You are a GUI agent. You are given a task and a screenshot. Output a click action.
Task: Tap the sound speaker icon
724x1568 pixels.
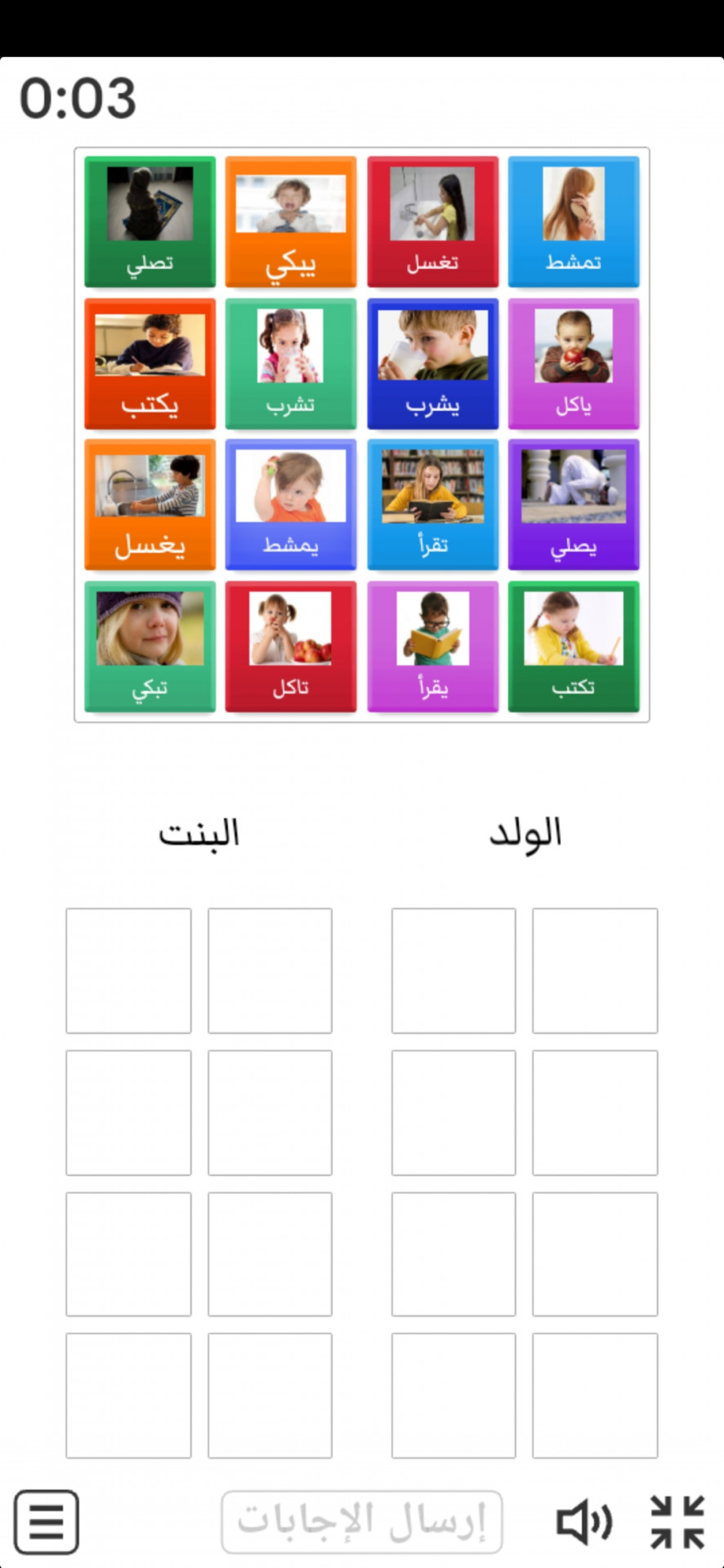click(583, 1522)
